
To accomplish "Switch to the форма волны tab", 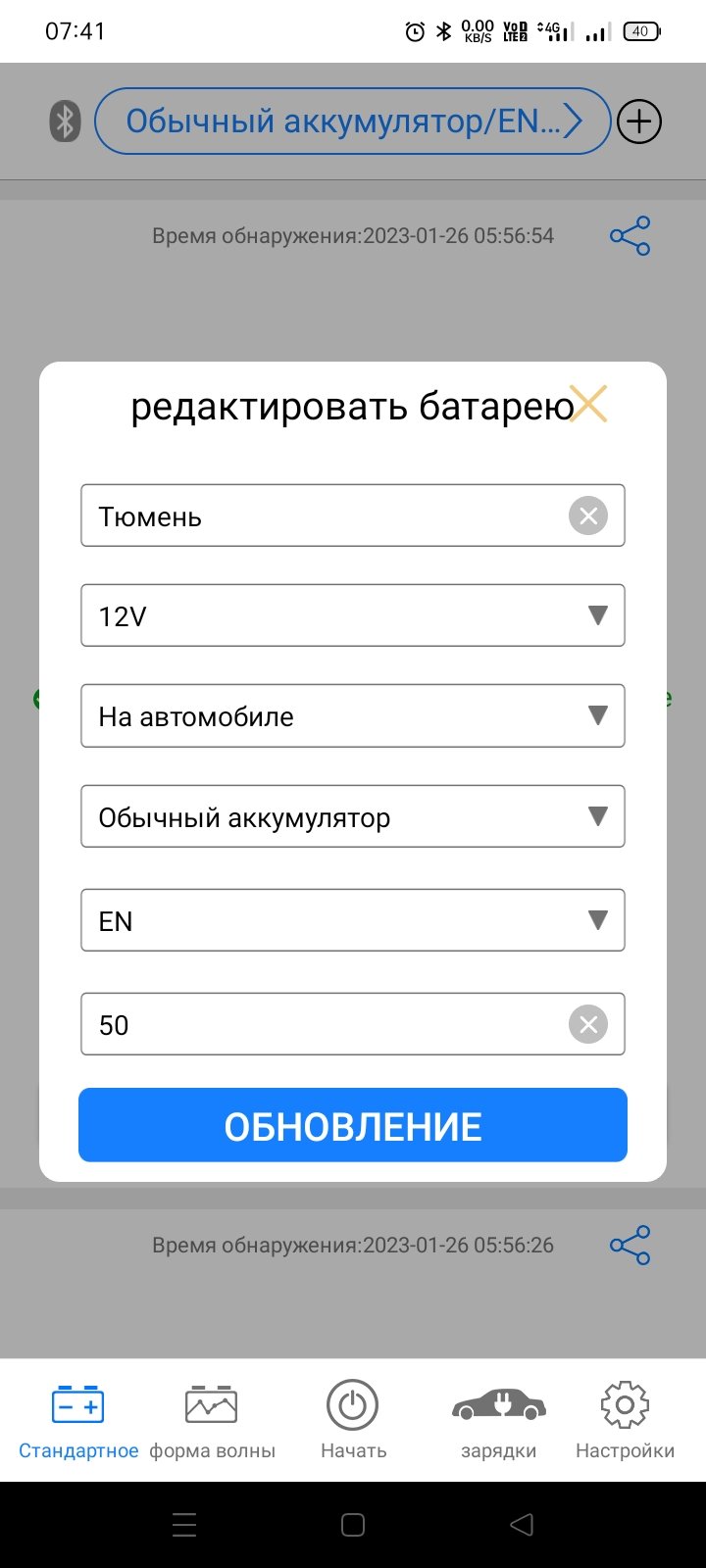I will click(212, 1420).
